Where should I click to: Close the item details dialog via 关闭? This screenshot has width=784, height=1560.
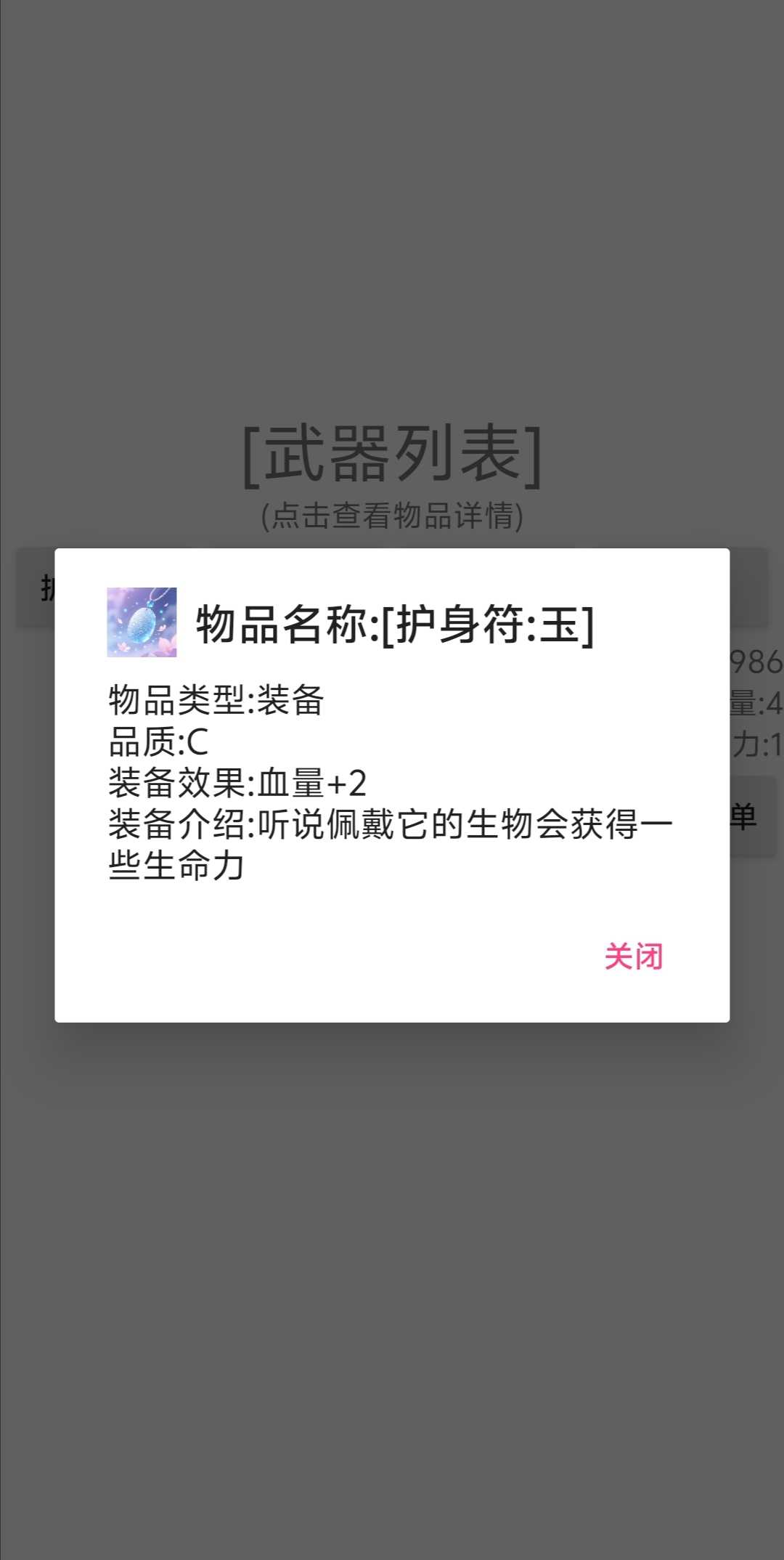click(x=633, y=956)
